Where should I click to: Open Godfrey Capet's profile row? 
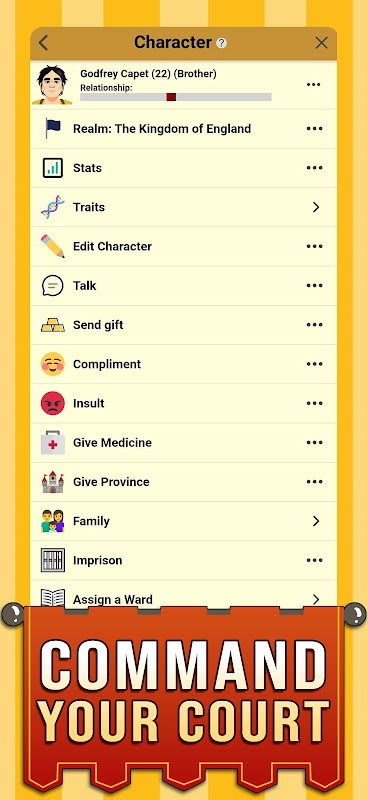(x=183, y=85)
